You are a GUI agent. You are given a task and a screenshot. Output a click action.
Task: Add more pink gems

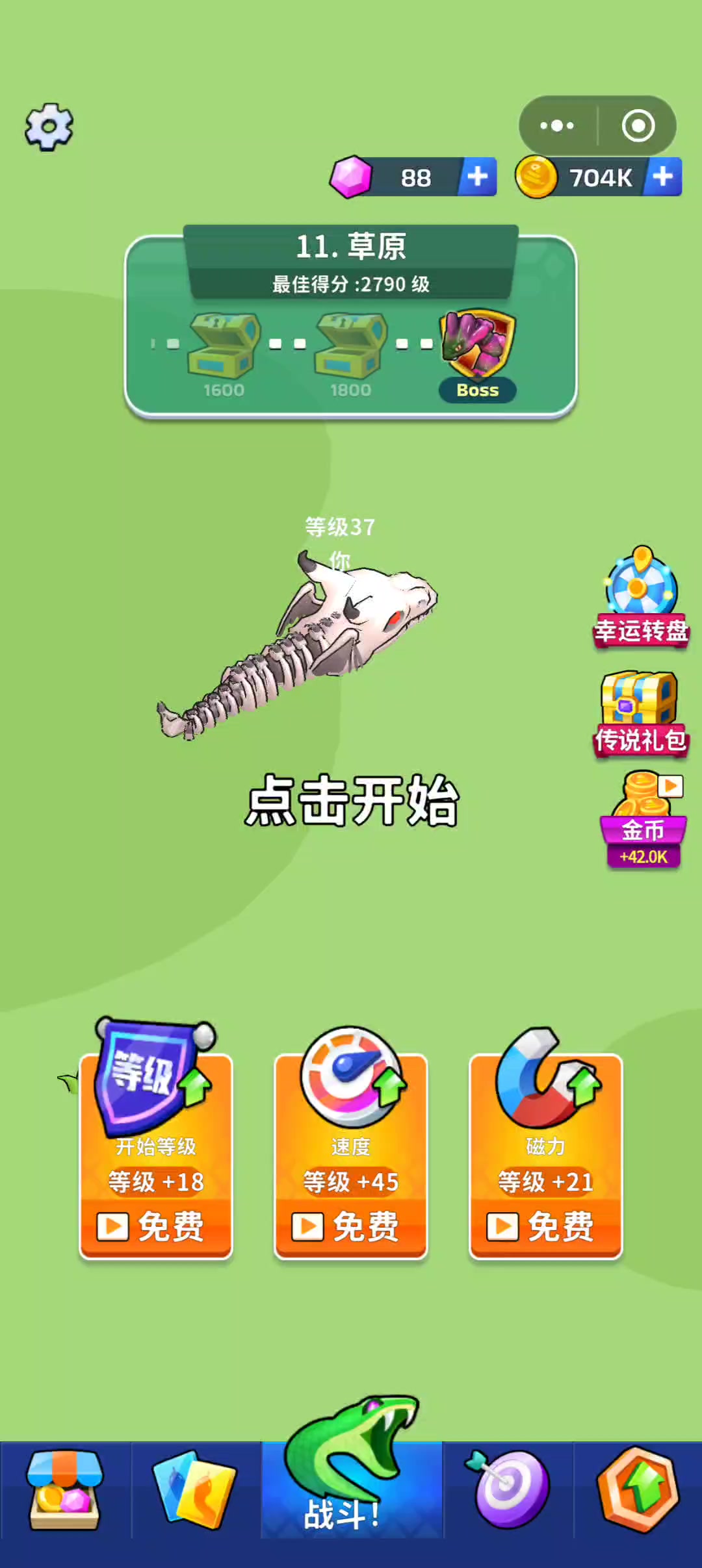(x=478, y=177)
